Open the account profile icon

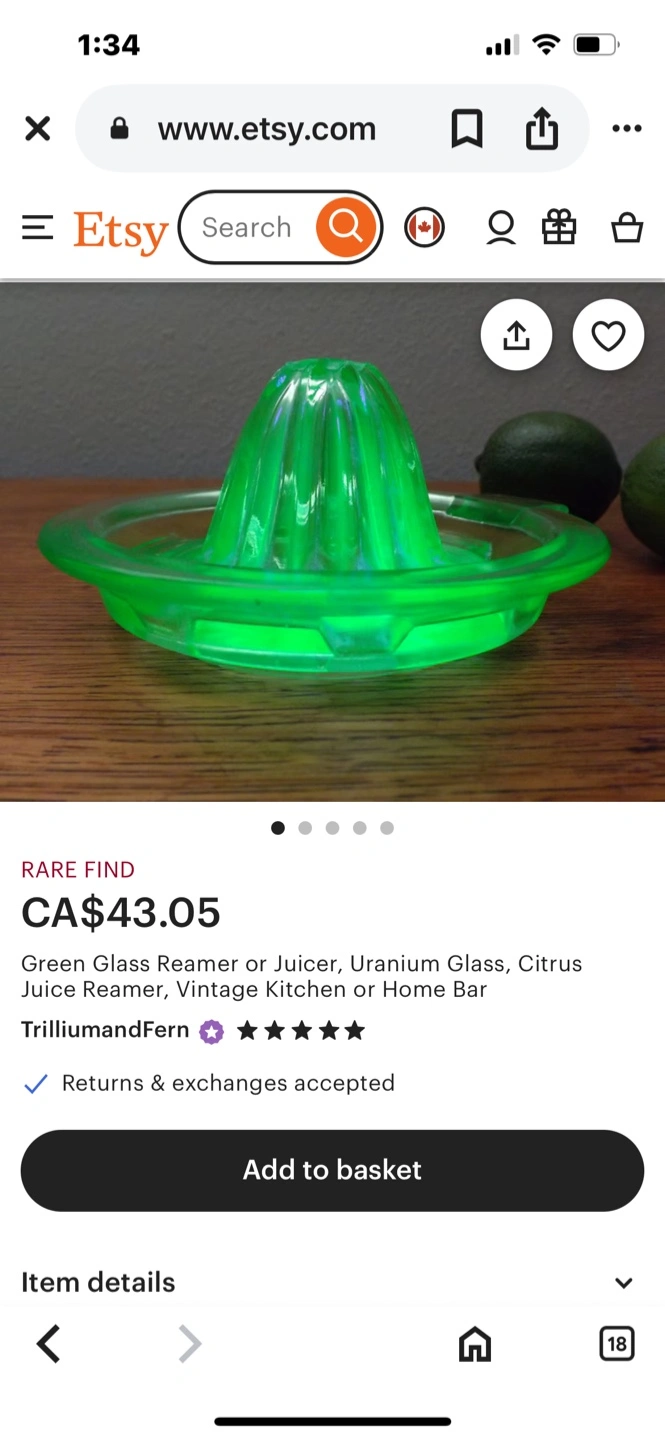click(x=501, y=228)
